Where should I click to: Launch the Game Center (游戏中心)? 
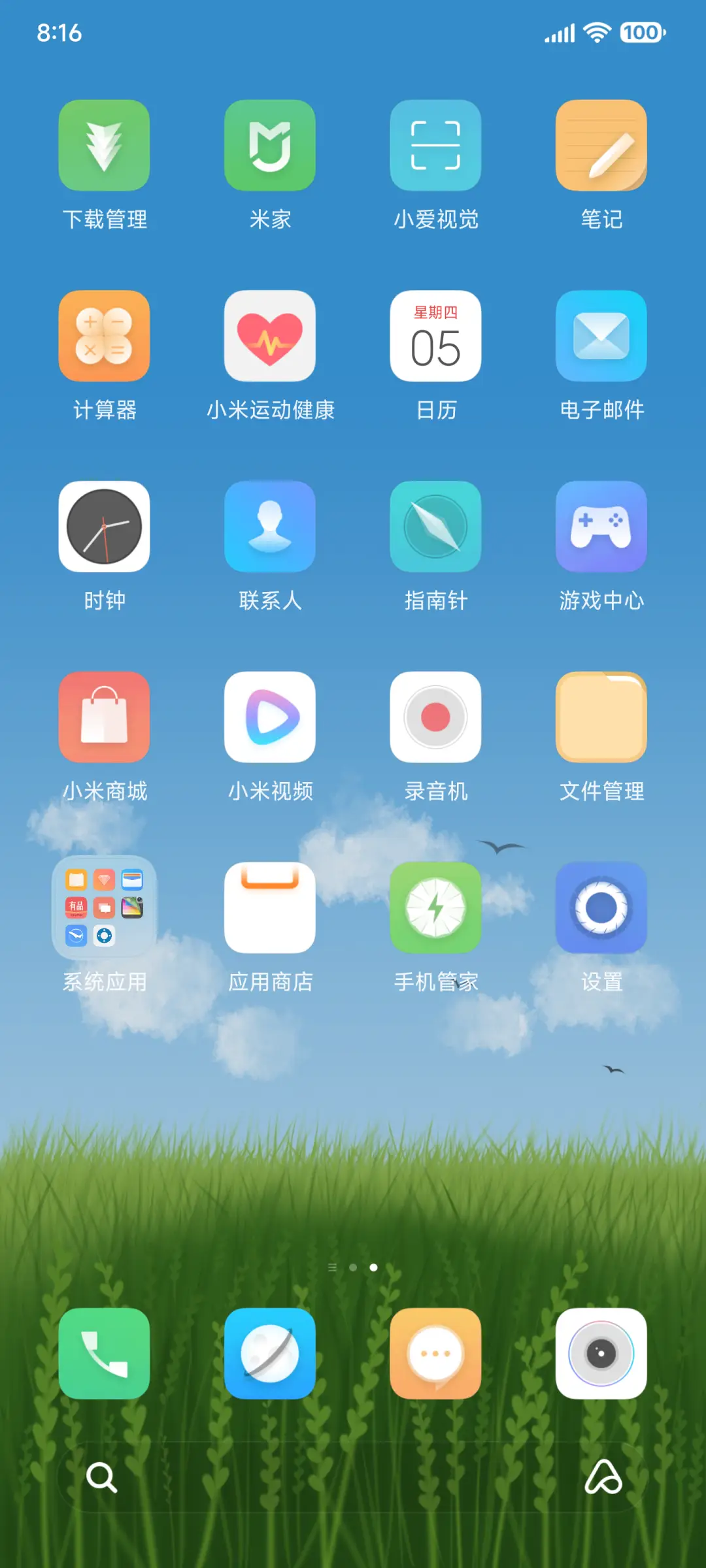pyautogui.click(x=601, y=526)
